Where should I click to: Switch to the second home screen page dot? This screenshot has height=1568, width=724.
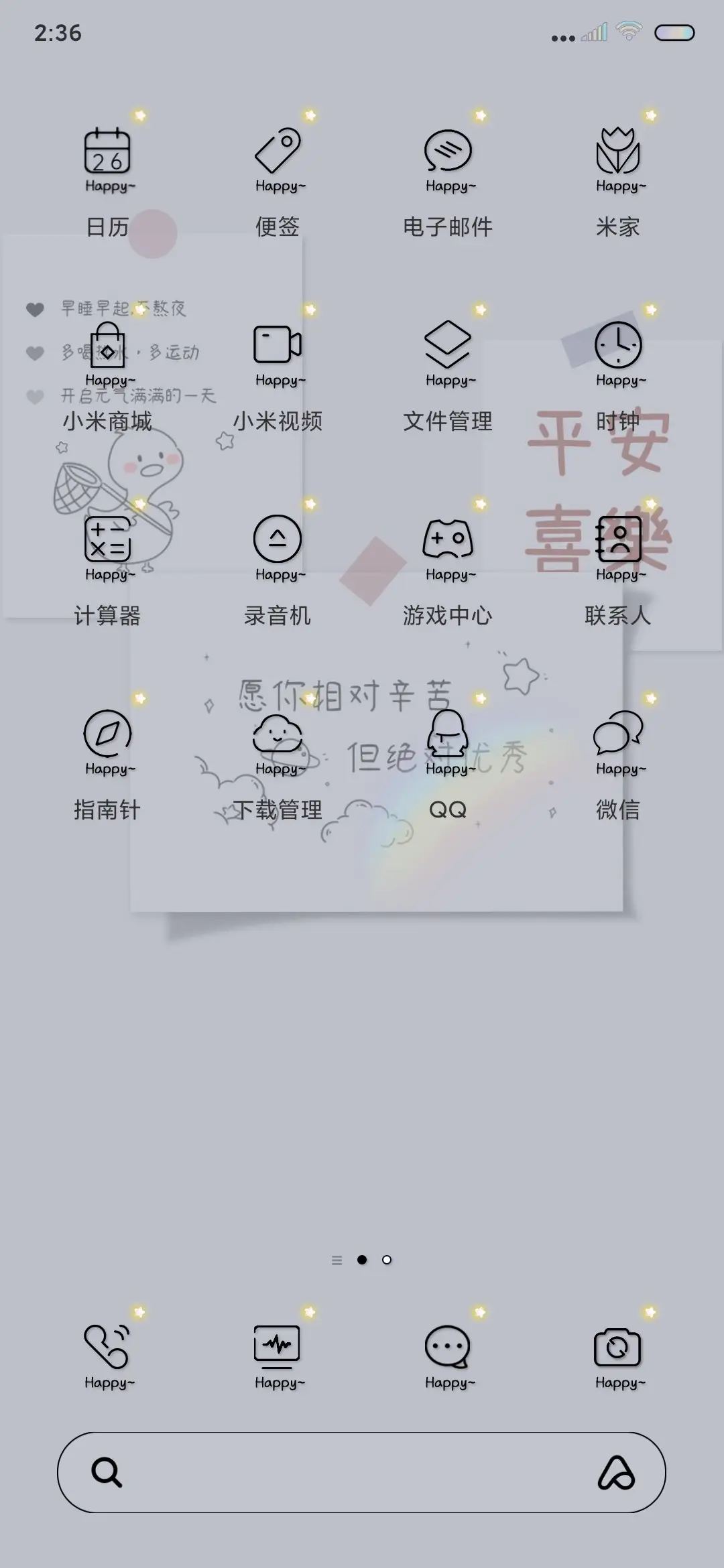tap(387, 1260)
